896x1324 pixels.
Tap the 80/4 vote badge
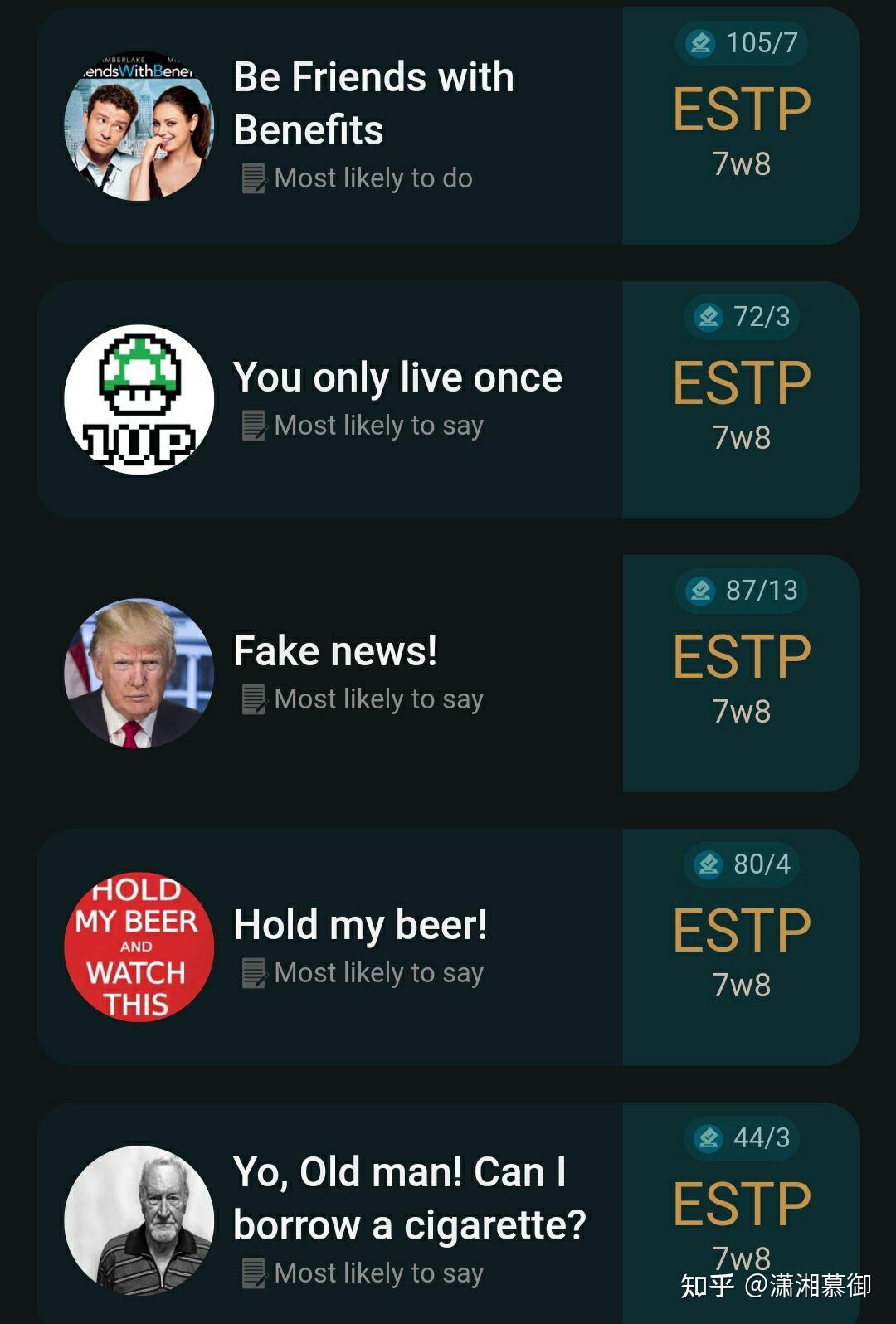[x=742, y=864]
